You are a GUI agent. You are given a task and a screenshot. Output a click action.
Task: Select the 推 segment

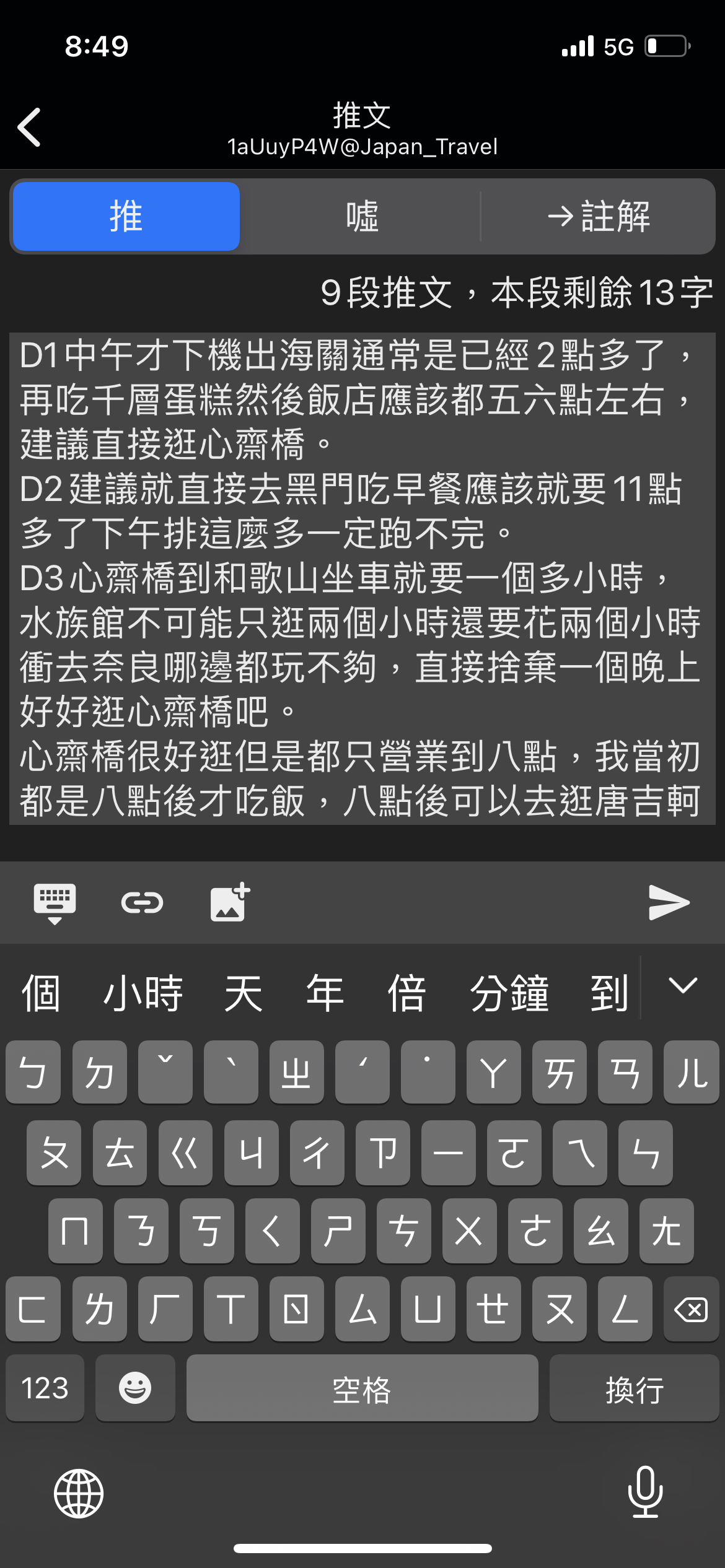pyautogui.click(x=126, y=217)
